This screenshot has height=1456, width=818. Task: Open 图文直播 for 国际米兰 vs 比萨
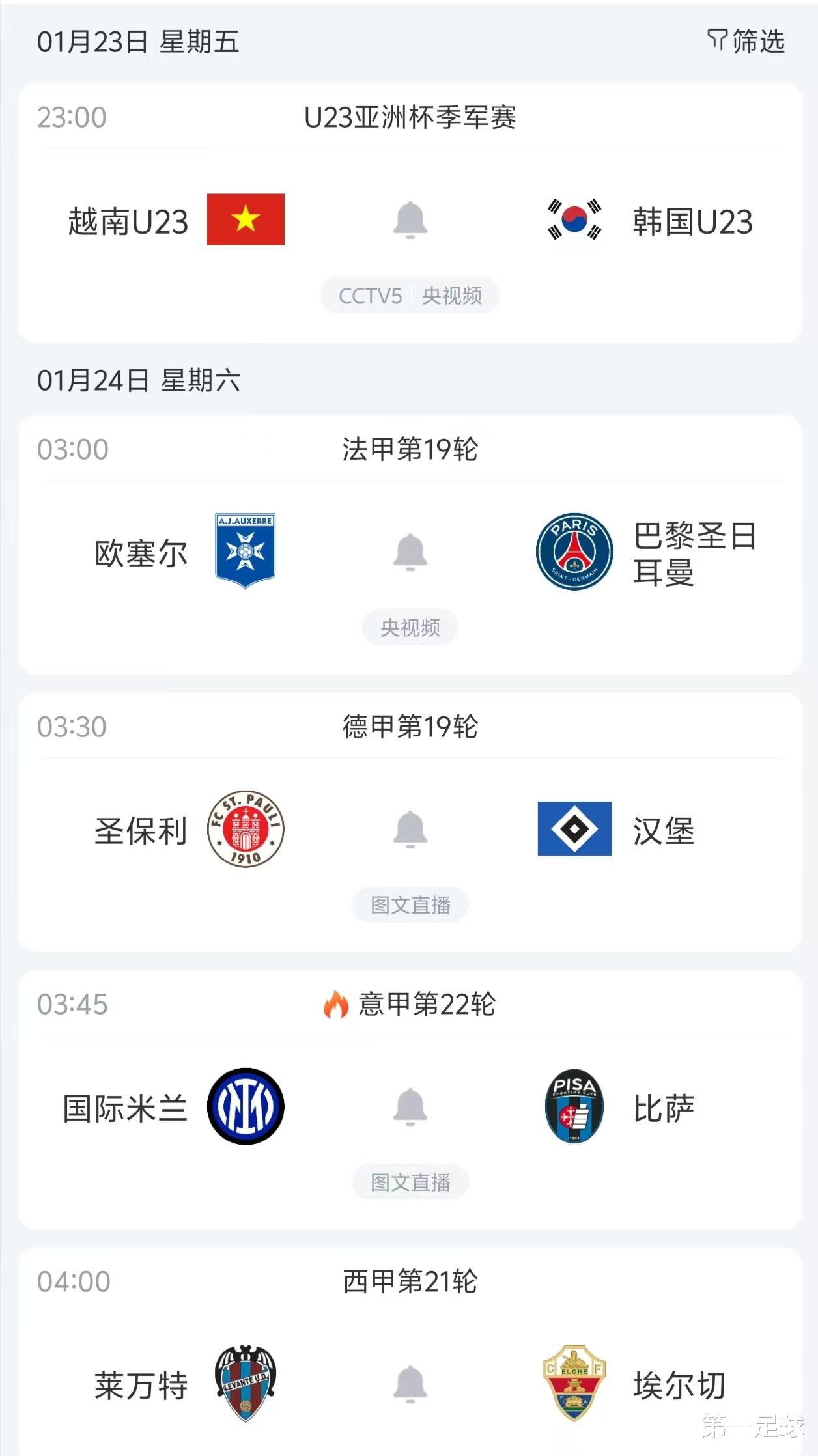tap(410, 1183)
